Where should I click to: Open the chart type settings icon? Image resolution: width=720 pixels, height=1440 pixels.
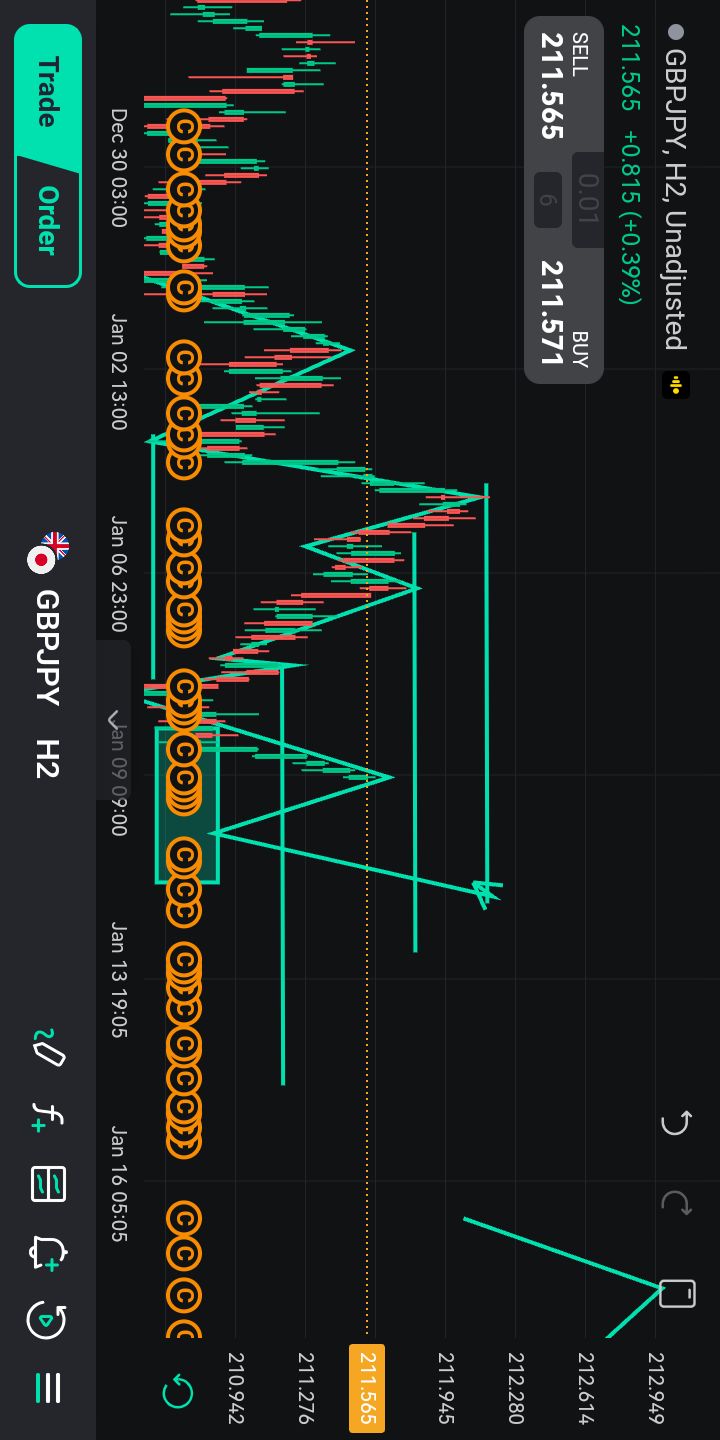[47, 1184]
